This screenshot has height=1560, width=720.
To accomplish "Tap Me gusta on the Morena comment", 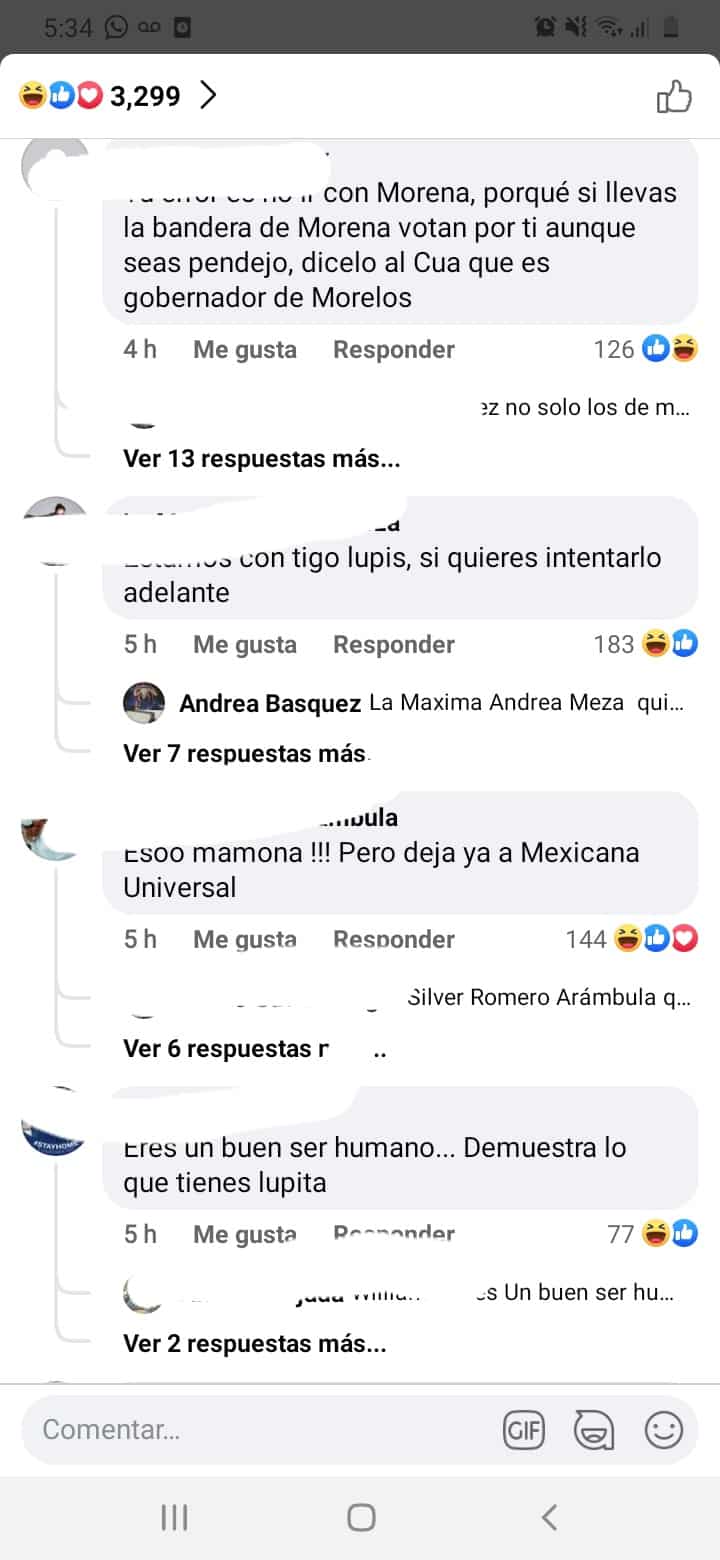I will coord(245,349).
